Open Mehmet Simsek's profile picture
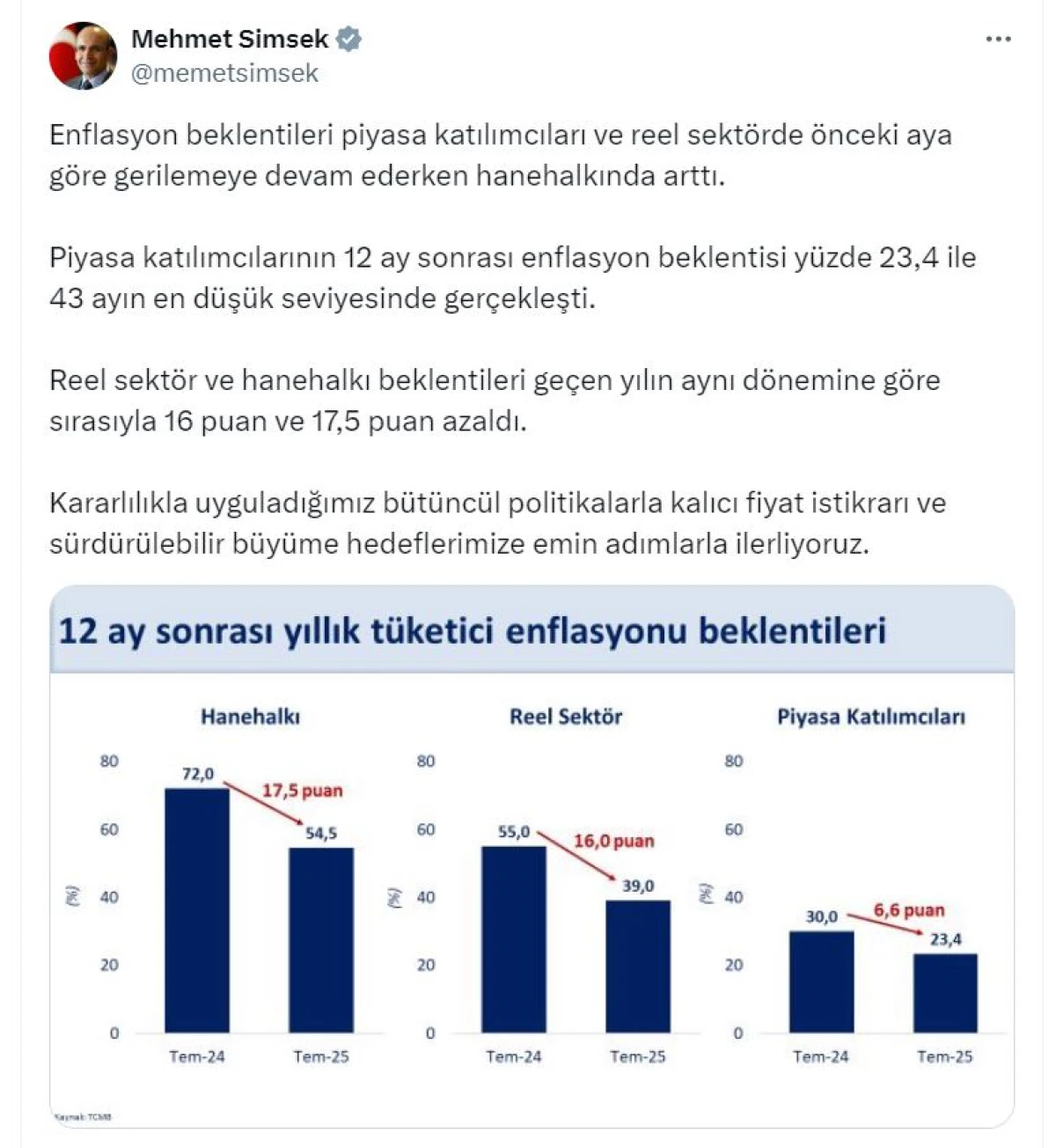The width and height of the screenshot is (1056, 1148). [83, 56]
